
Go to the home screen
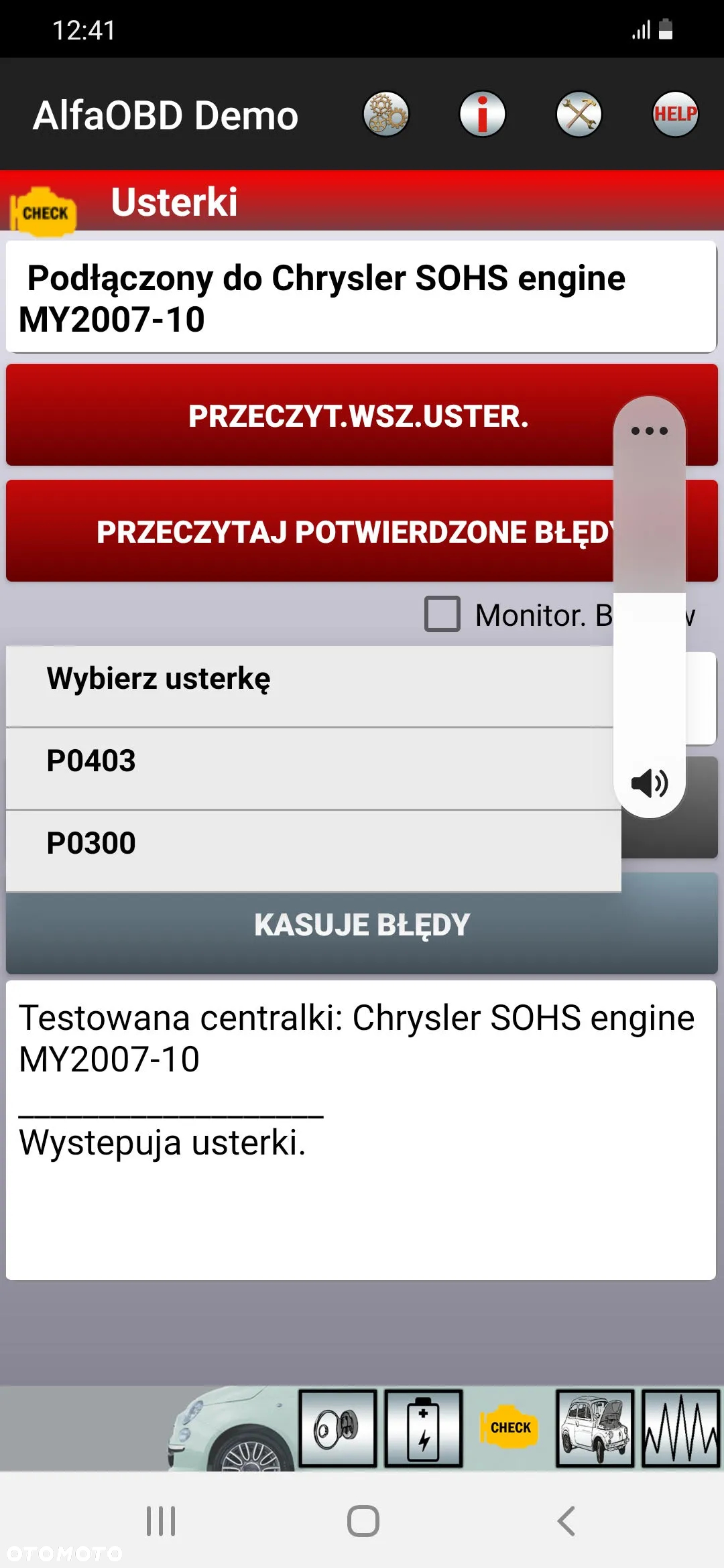pyautogui.click(x=363, y=1521)
